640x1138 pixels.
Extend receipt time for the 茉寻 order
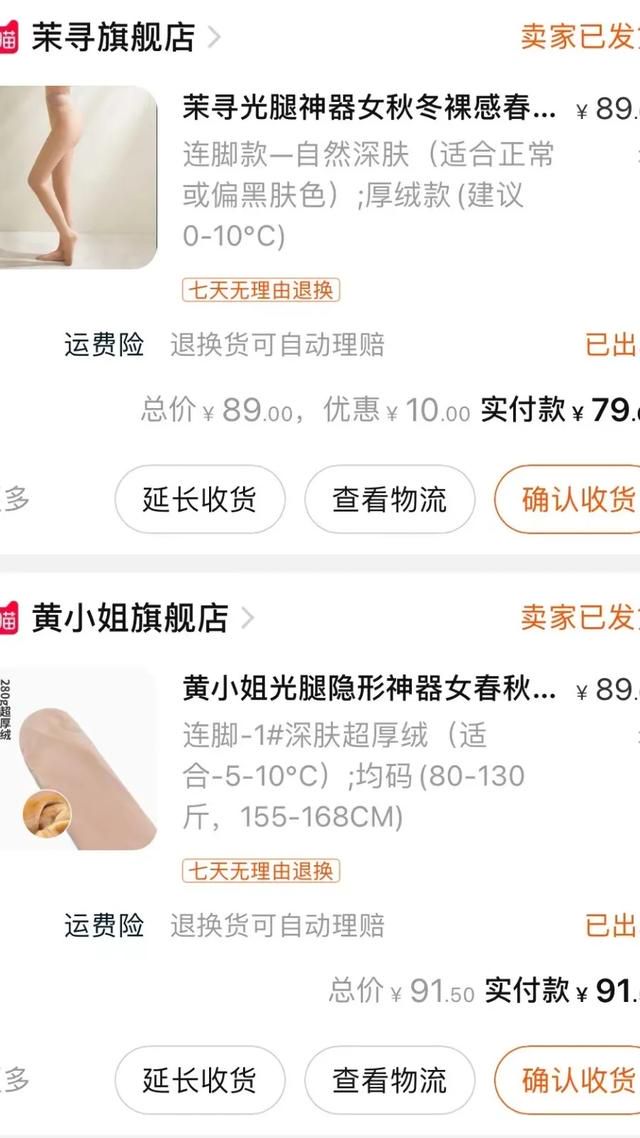200,499
